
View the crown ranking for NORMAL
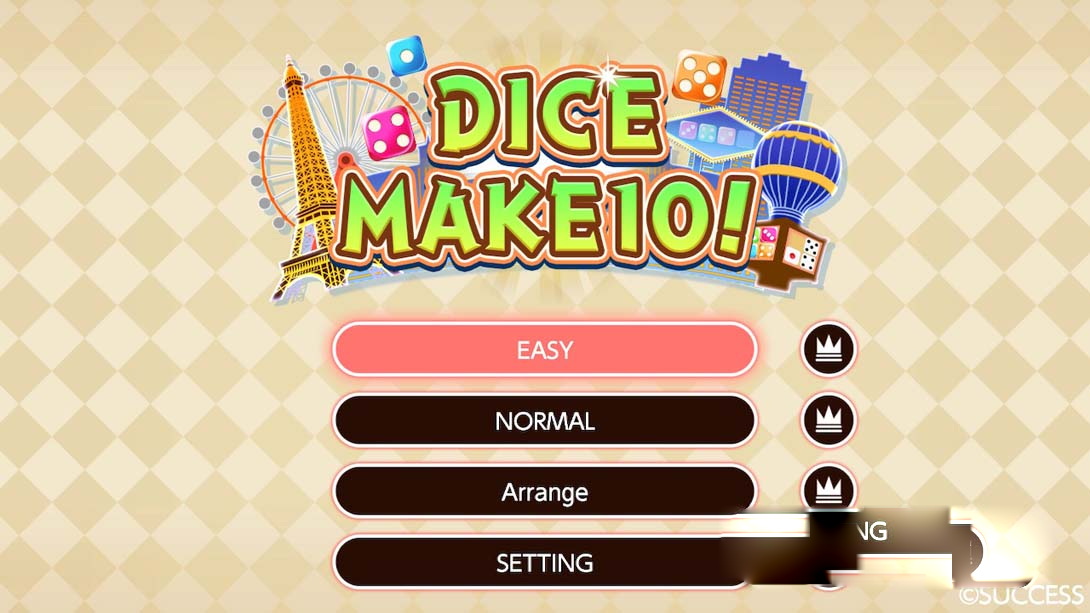pos(828,419)
